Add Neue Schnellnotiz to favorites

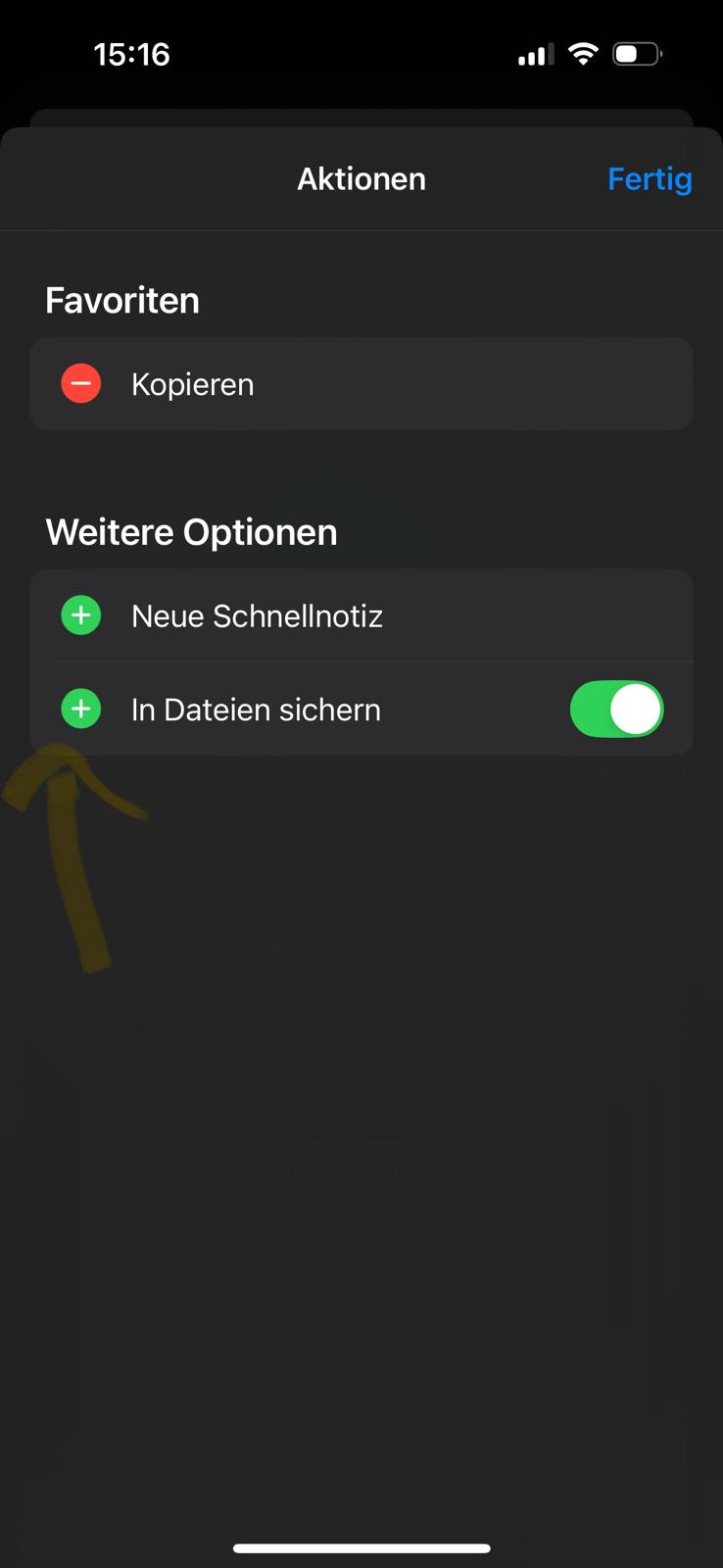(x=81, y=616)
